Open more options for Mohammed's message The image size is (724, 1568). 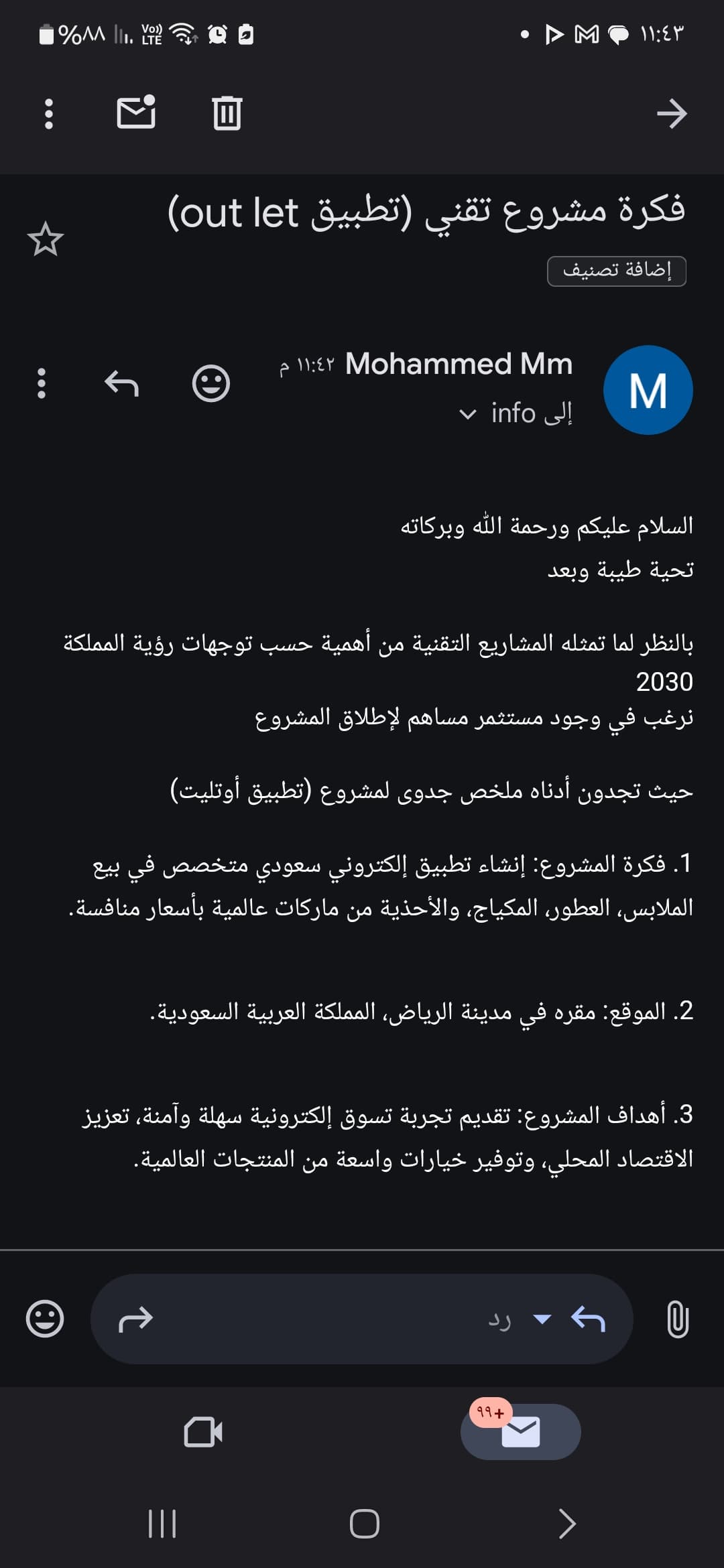[x=42, y=384]
